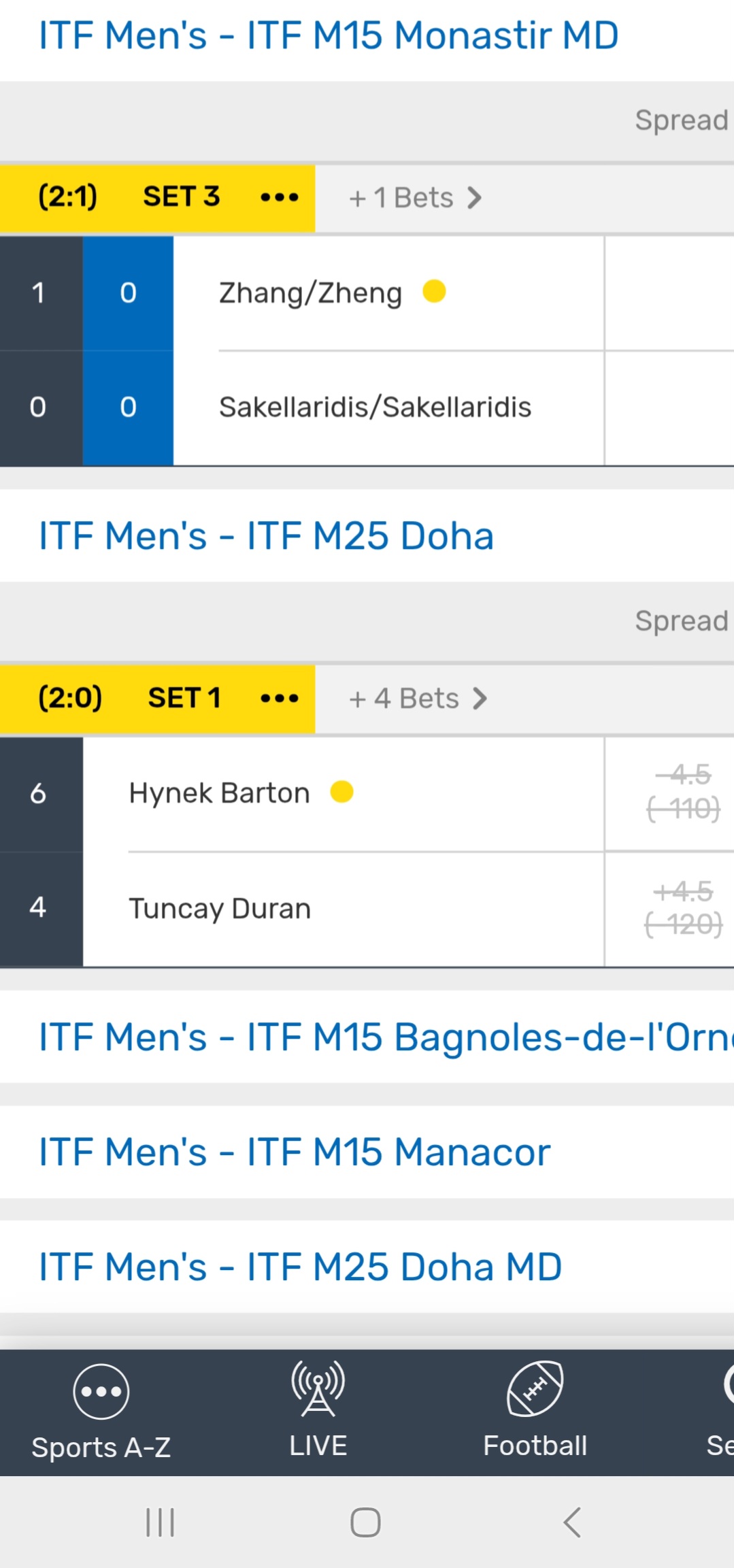This screenshot has height=1568, width=734.
Task: Expand the ITF M15 Bagnoles-de-l'Orne section
Action: pos(381,1037)
